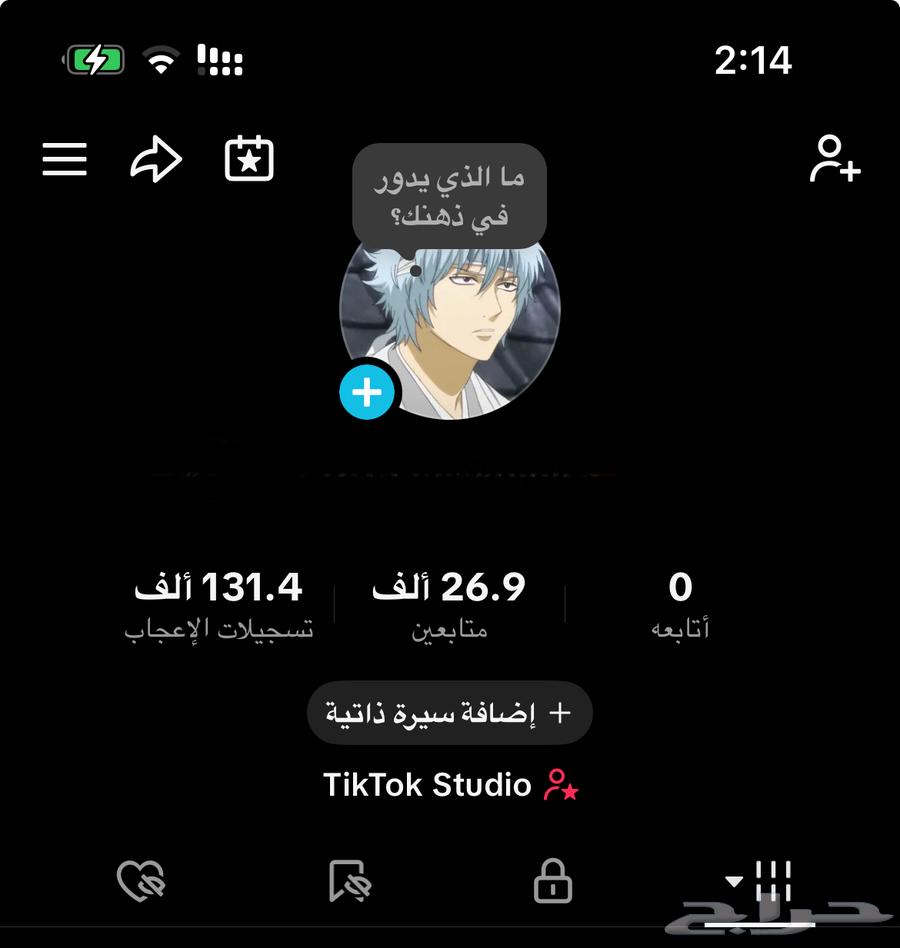Open TikTok Studio
Screen dimensions: 900x948
point(448,786)
